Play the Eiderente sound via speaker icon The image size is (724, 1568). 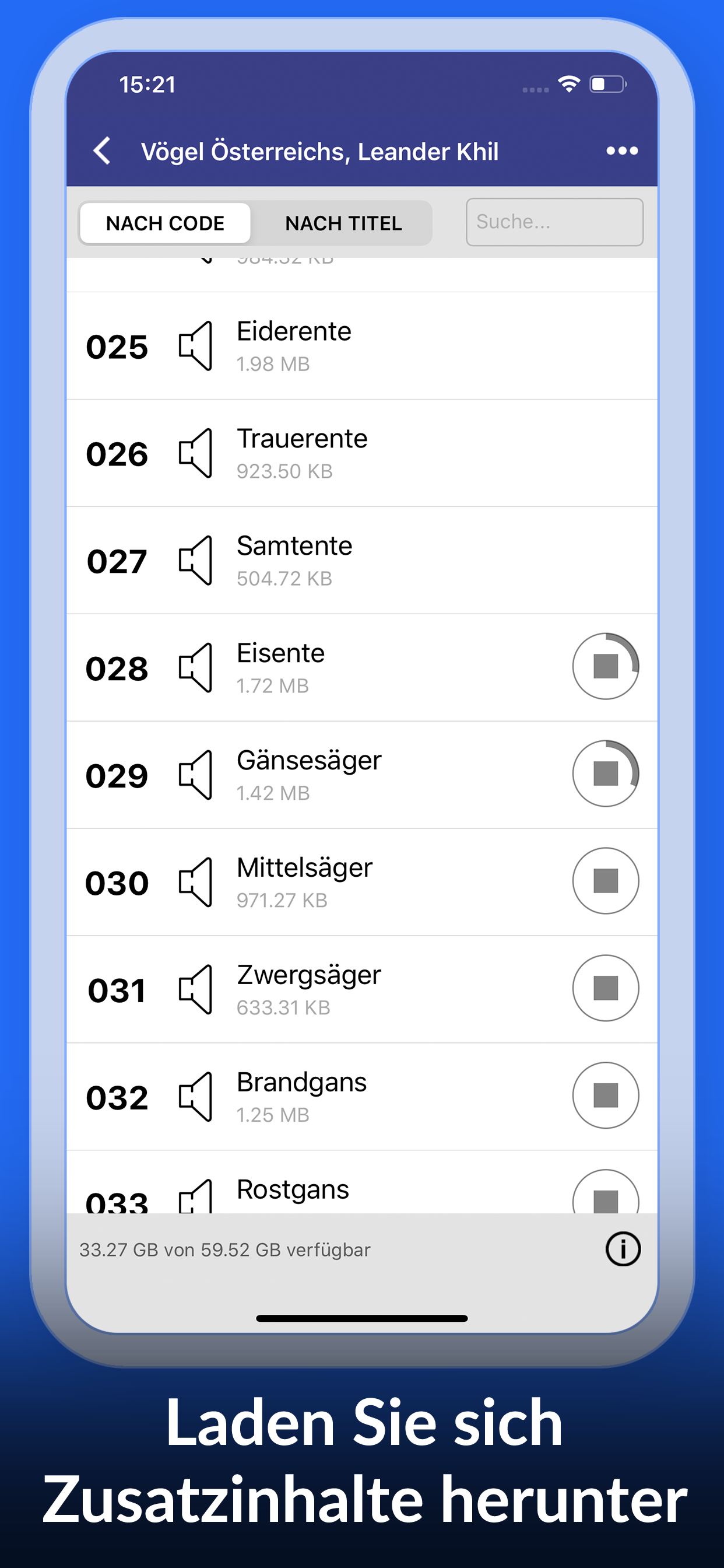[x=196, y=347]
